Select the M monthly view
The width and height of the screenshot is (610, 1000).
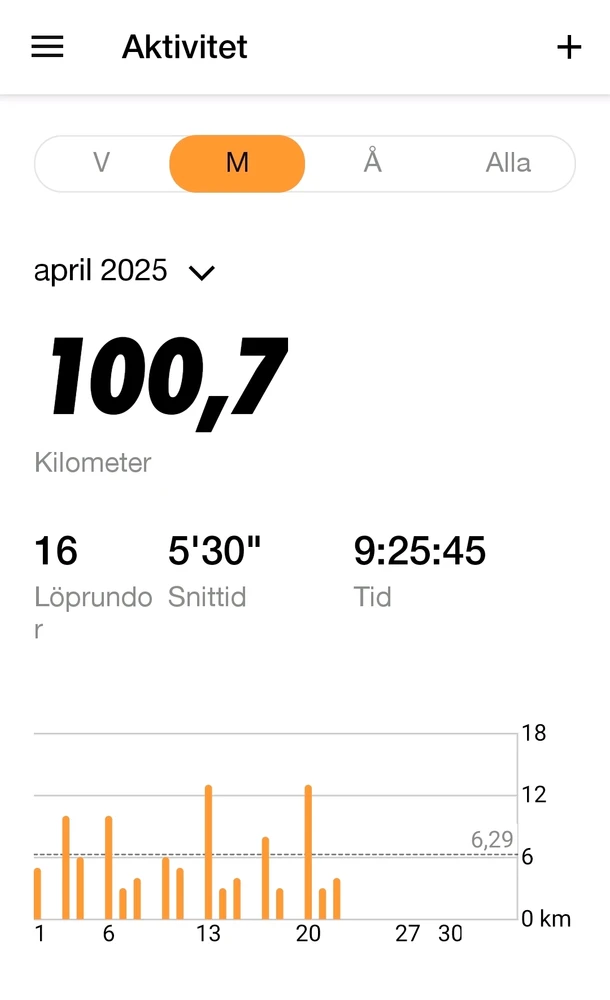coord(237,163)
